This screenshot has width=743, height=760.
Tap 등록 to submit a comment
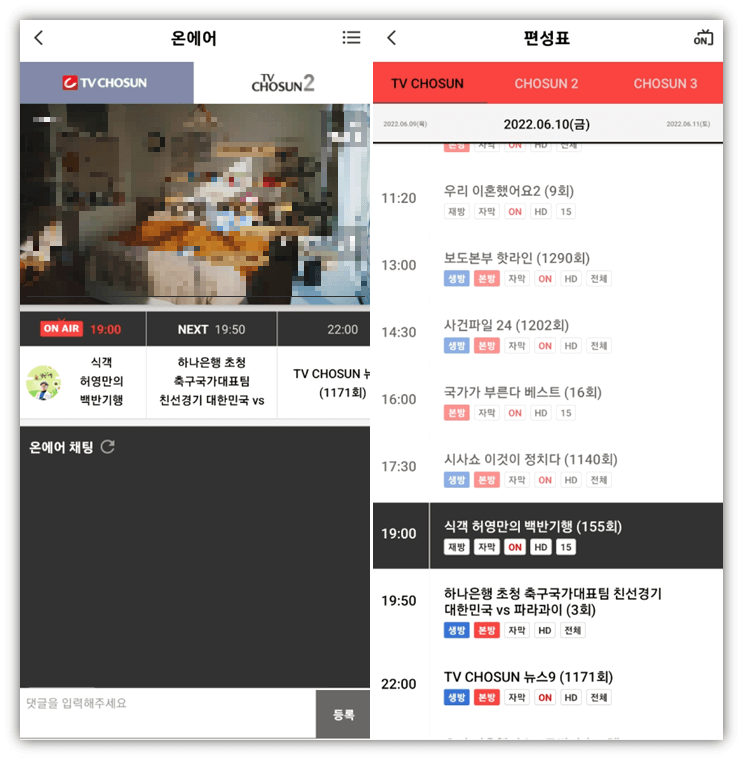pos(343,714)
